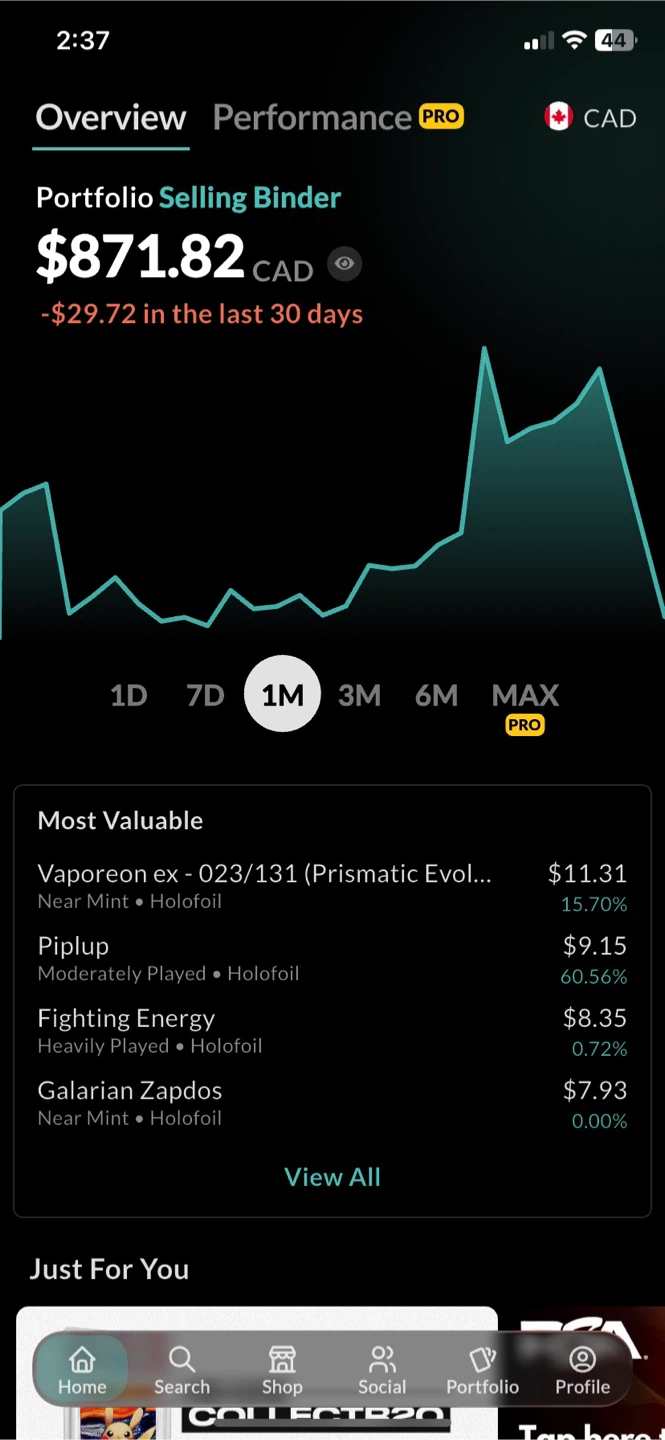Open the Vaporeon ex card row
Viewport: 665px width, 1440px height.
tap(332, 886)
